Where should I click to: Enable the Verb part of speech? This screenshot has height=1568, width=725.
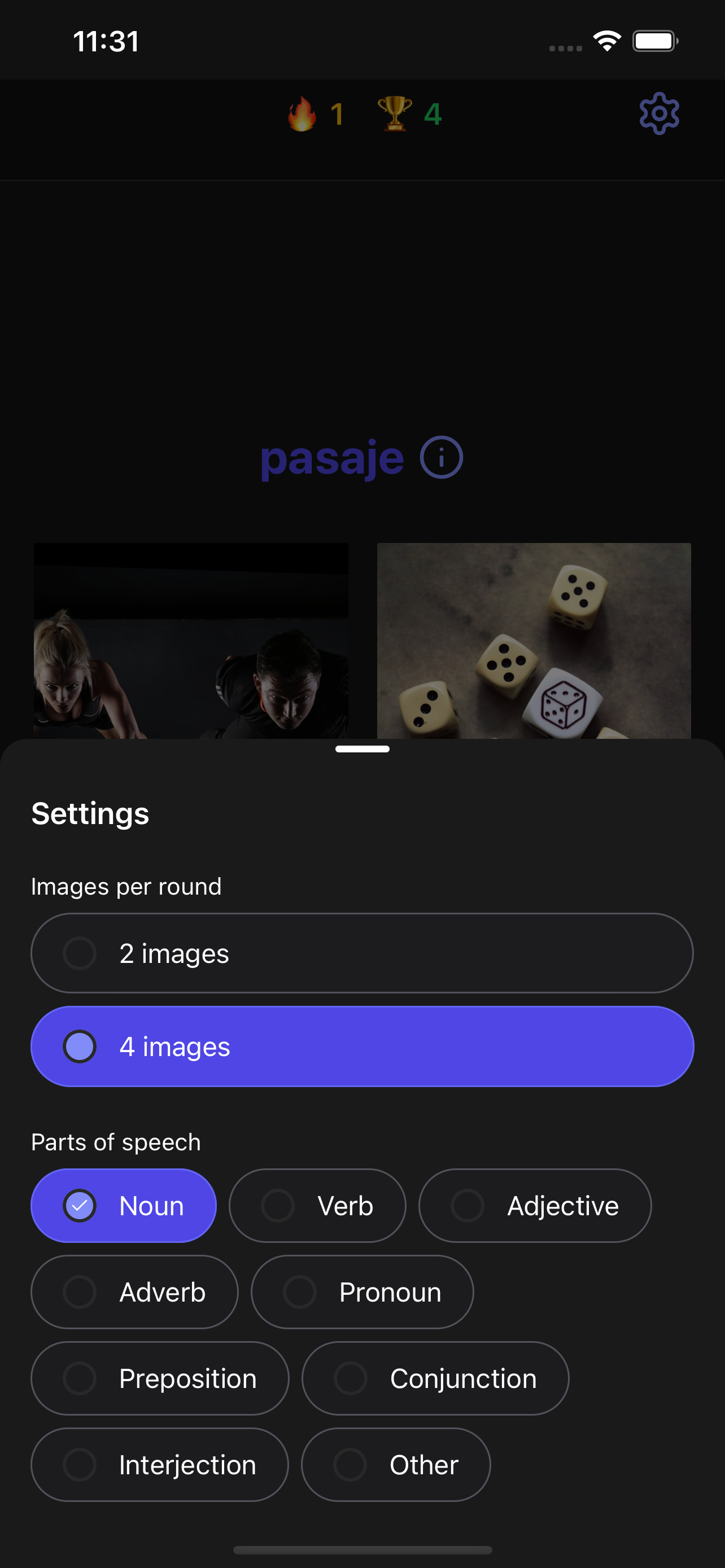pyautogui.click(x=318, y=1205)
